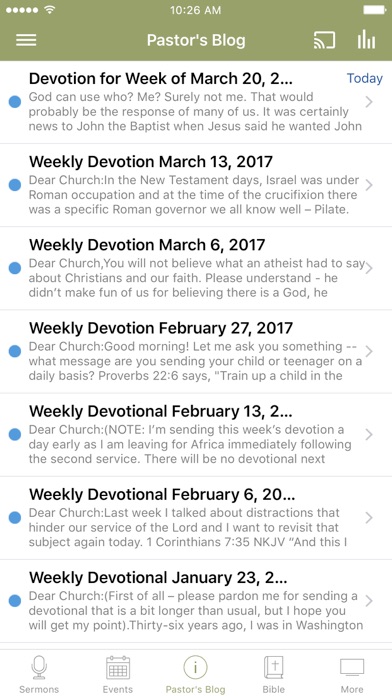This screenshot has width=392, height=696.
Task: Open Devotion for Week of March 20
Action: pos(196,102)
